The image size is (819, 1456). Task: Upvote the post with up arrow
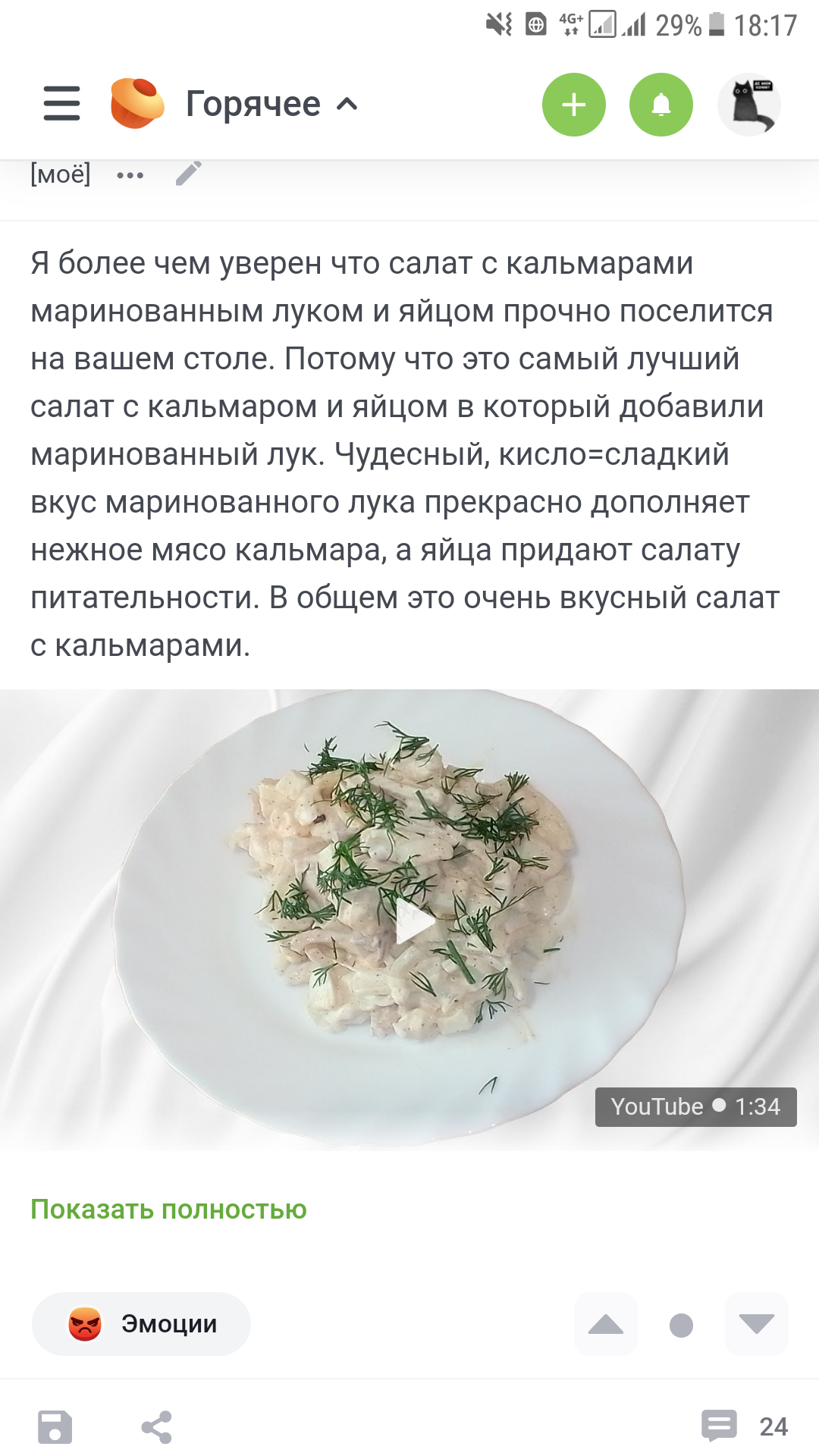[x=606, y=1324]
